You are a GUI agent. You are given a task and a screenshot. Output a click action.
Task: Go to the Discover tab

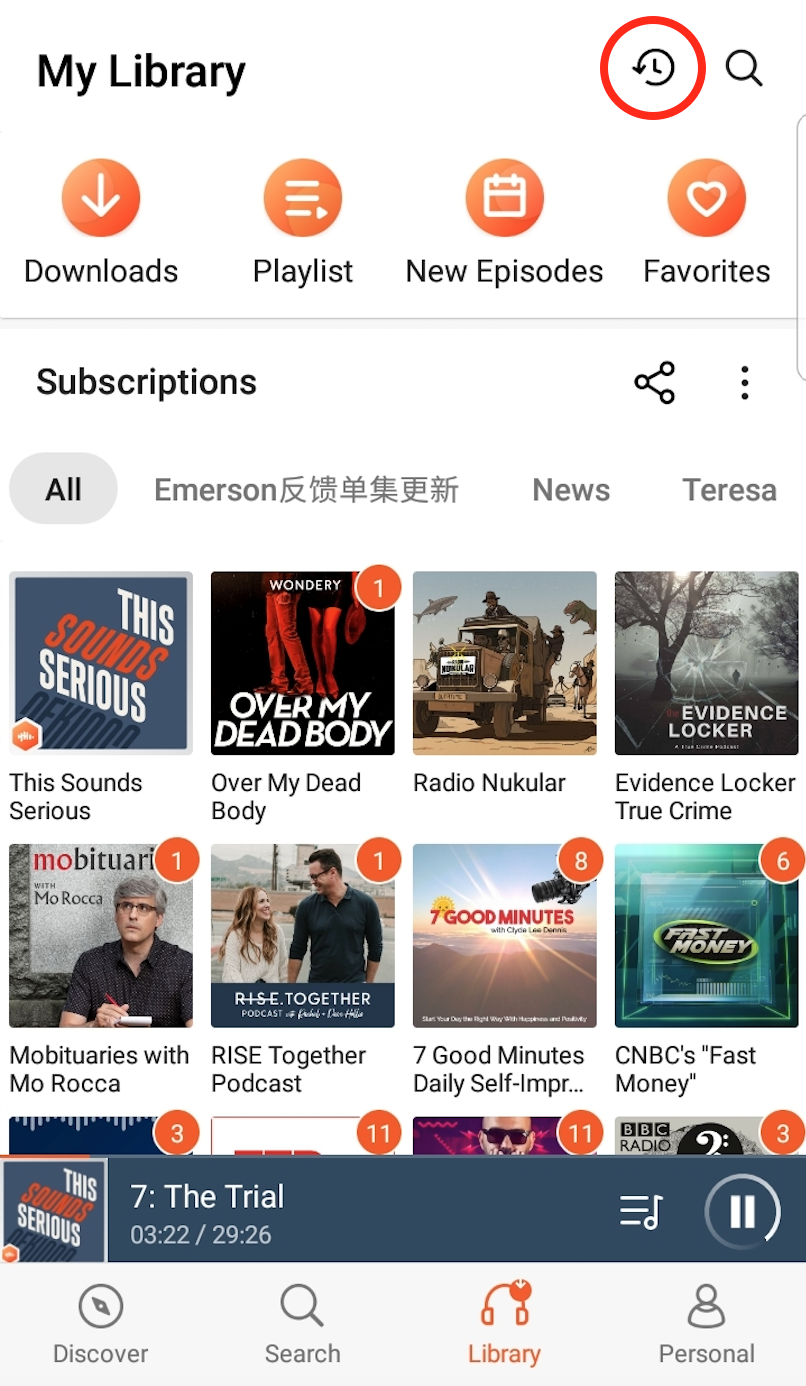(x=101, y=1324)
